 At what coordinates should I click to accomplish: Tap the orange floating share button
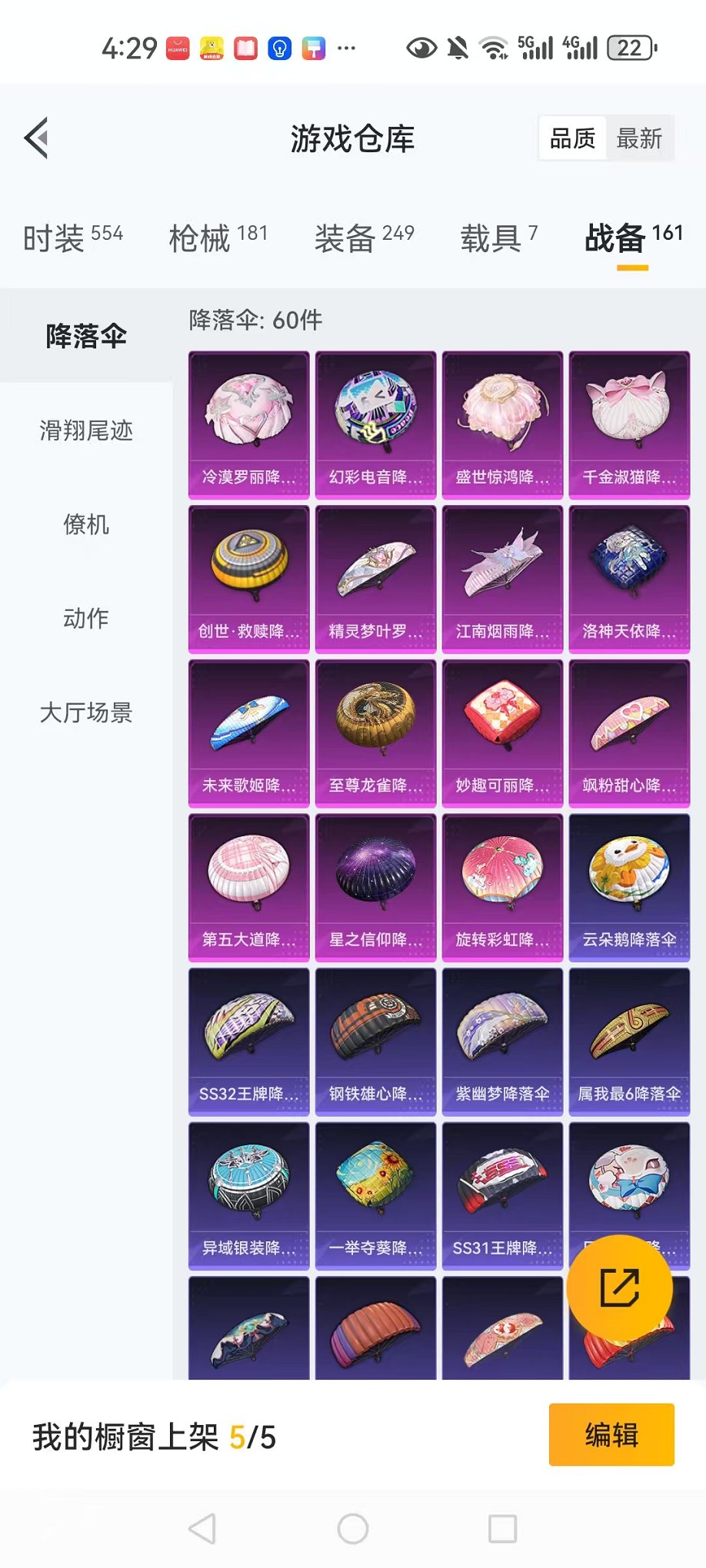[620, 1288]
